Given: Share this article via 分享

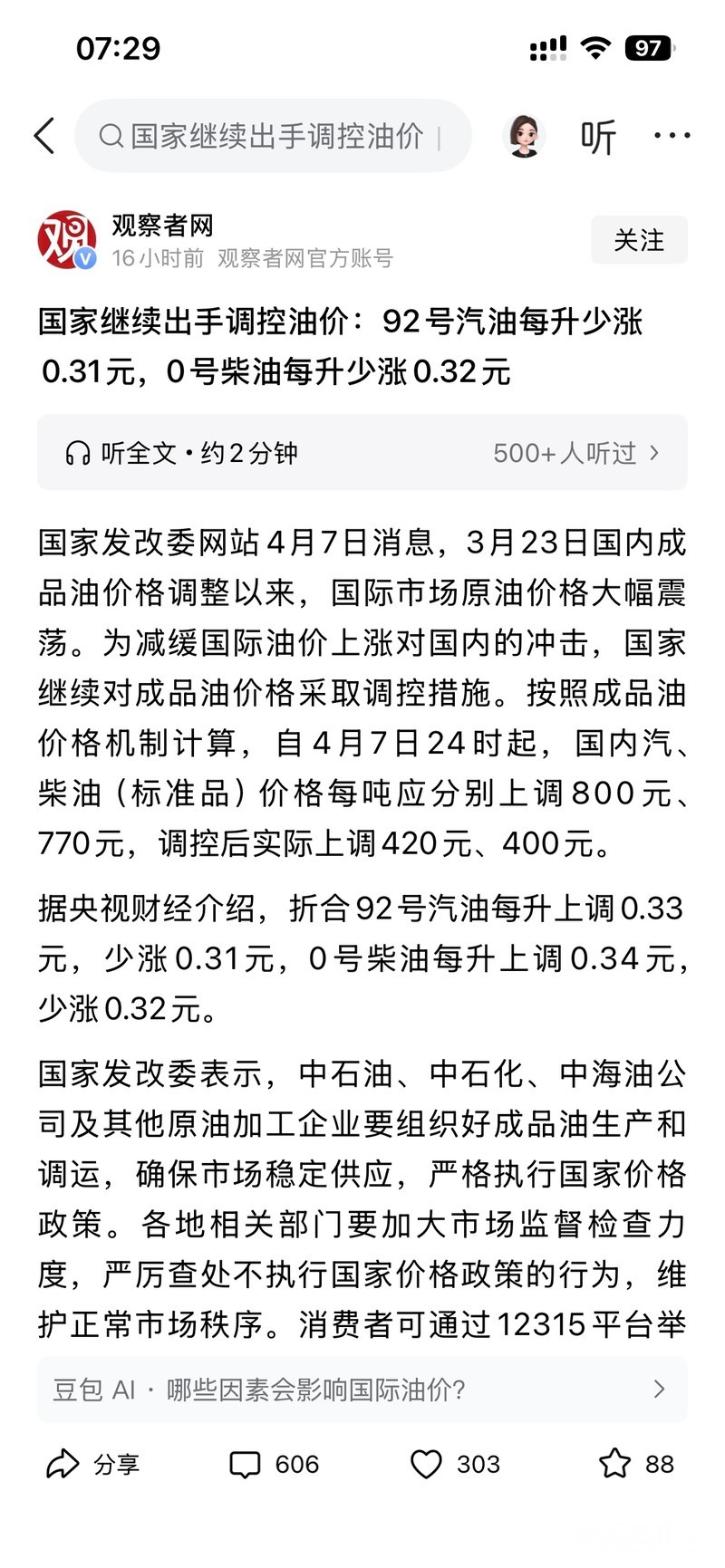Looking at the screenshot, I should [92, 1464].
